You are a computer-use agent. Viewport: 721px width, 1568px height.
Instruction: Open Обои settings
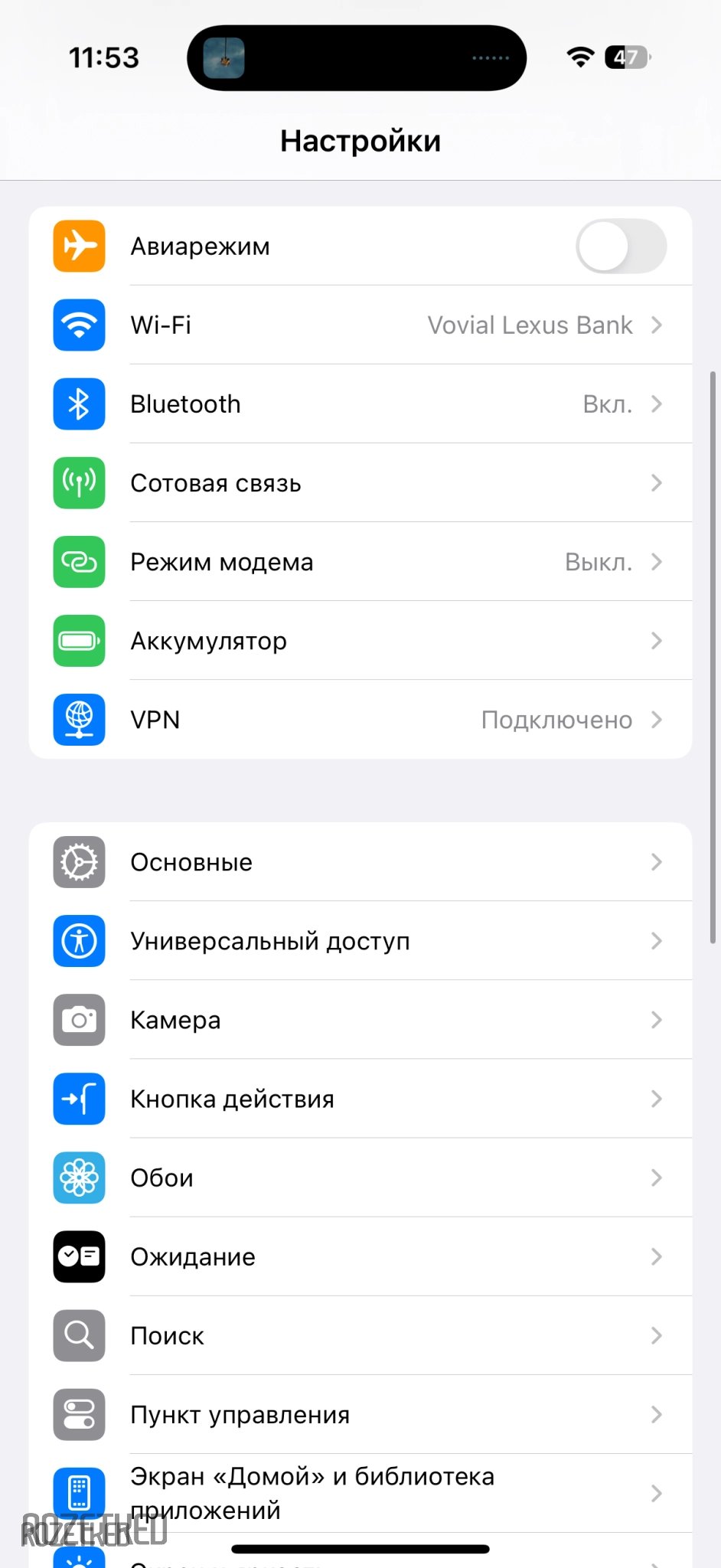pyautogui.click(x=360, y=1178)
